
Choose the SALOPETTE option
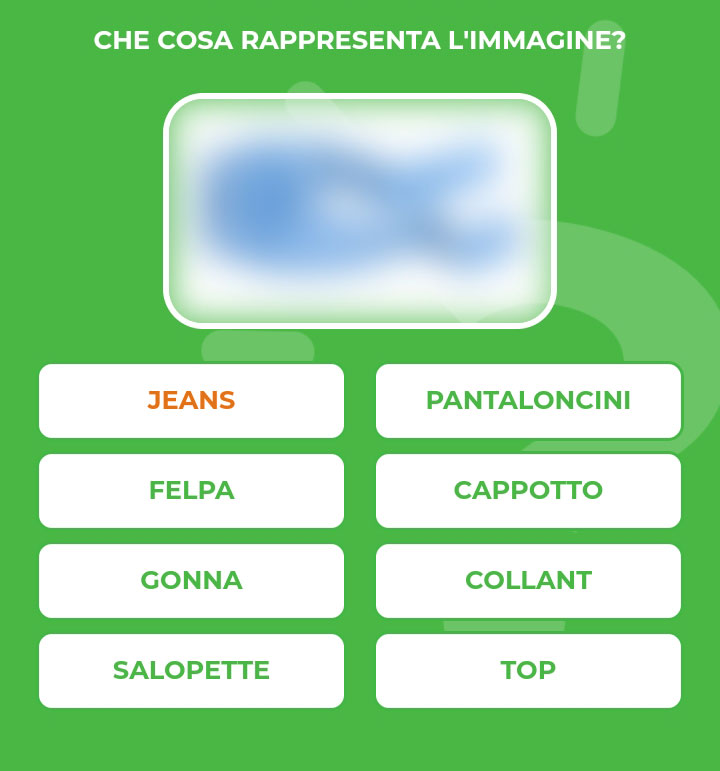(x=191, y=671)
